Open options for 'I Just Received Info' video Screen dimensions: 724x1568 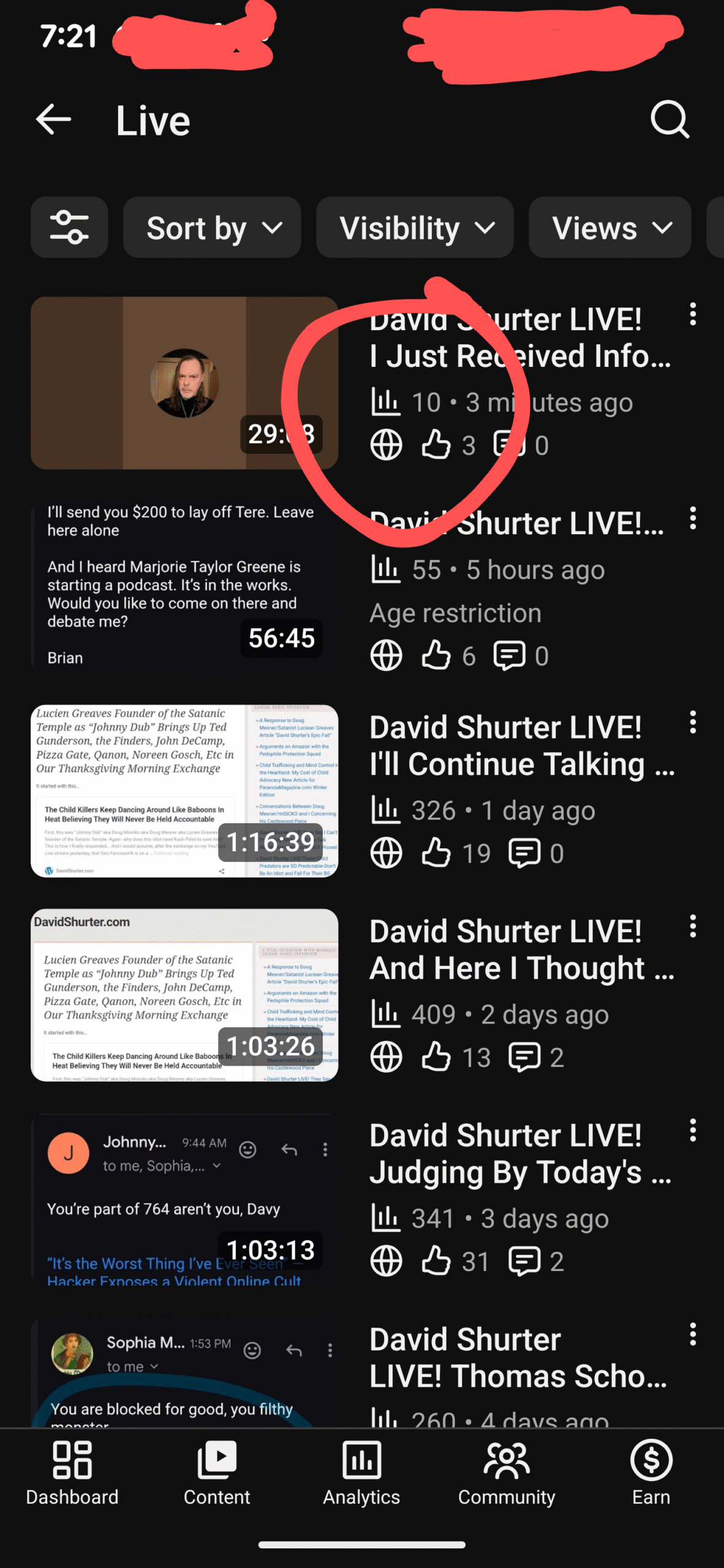(693, 314)
